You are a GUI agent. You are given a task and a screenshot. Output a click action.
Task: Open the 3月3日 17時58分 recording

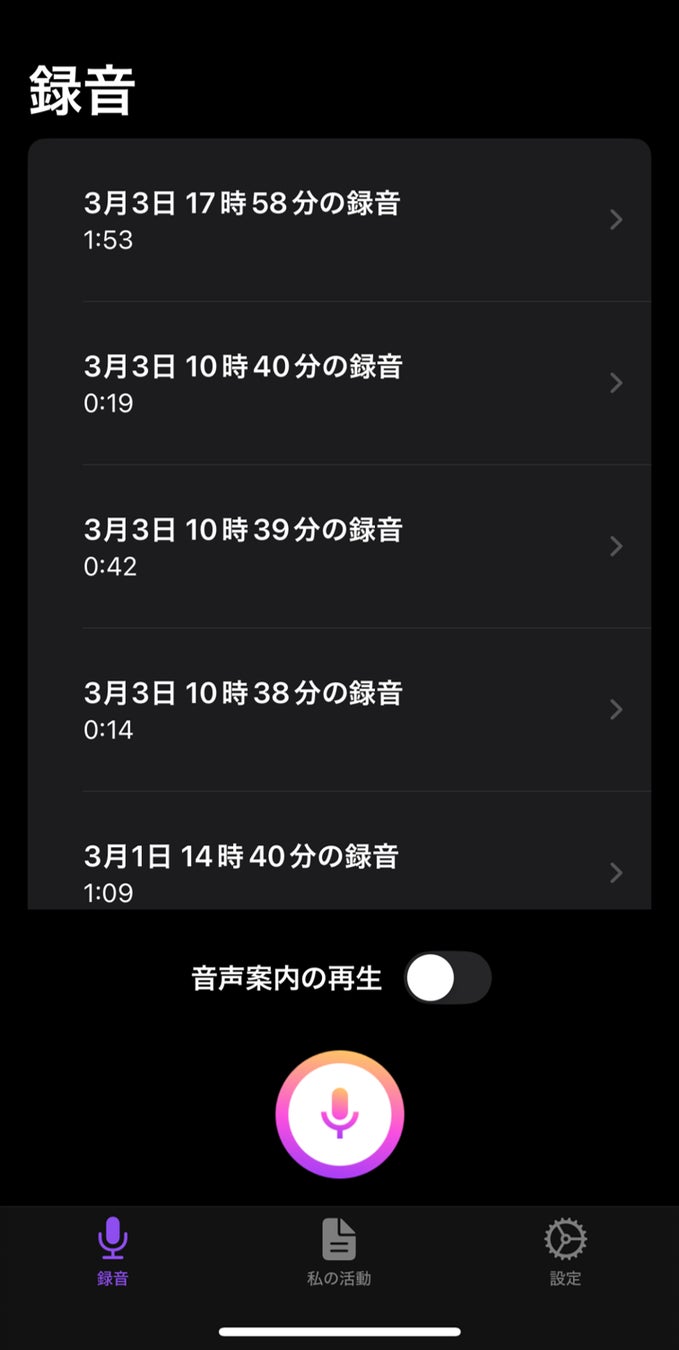[x=340, y=220]
